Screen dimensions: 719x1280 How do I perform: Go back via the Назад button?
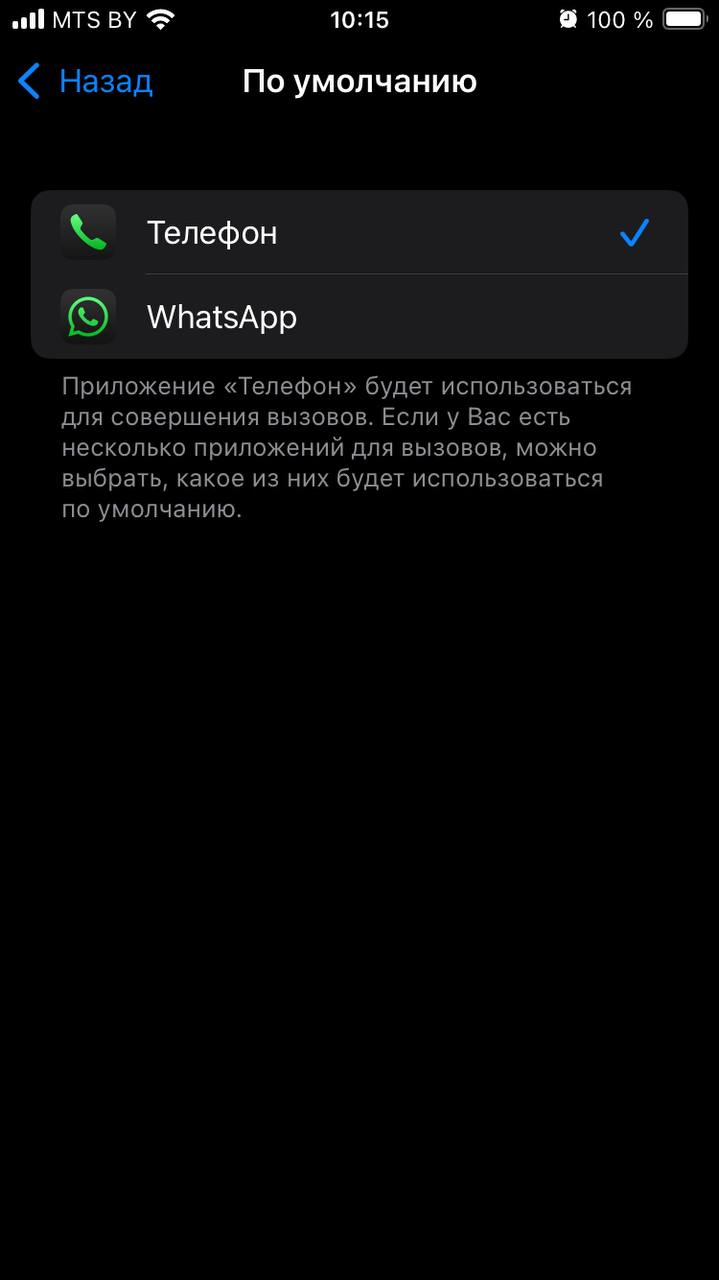[x=85, y=81]
